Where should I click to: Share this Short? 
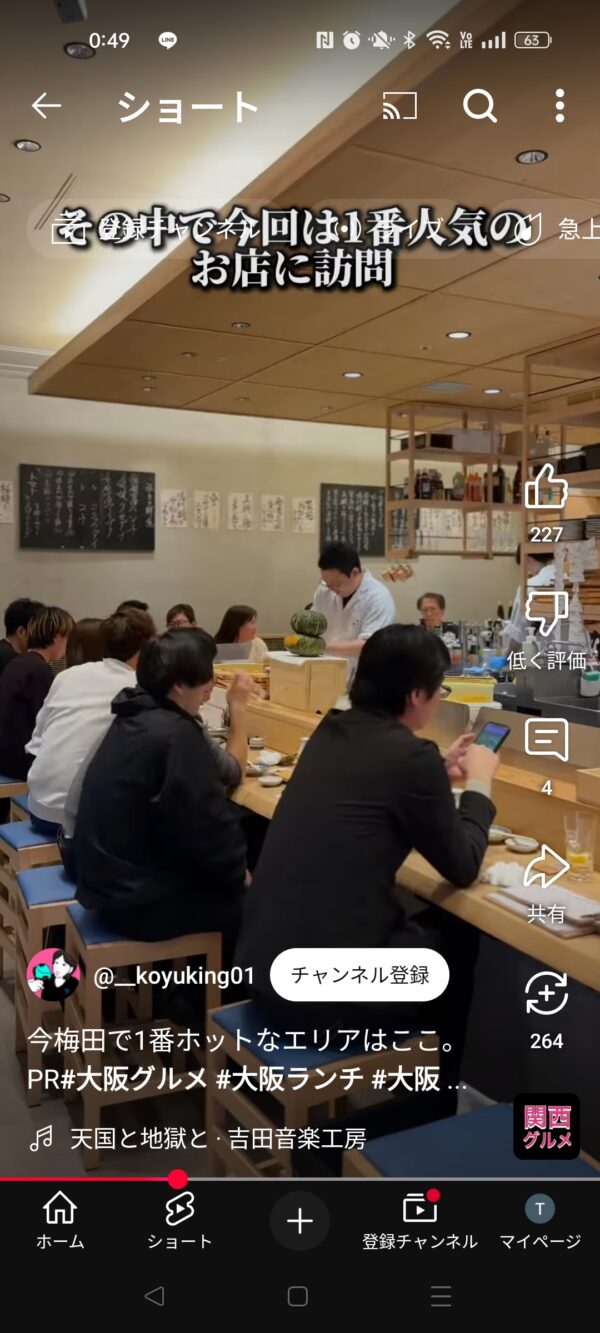[x=546, y=868]
